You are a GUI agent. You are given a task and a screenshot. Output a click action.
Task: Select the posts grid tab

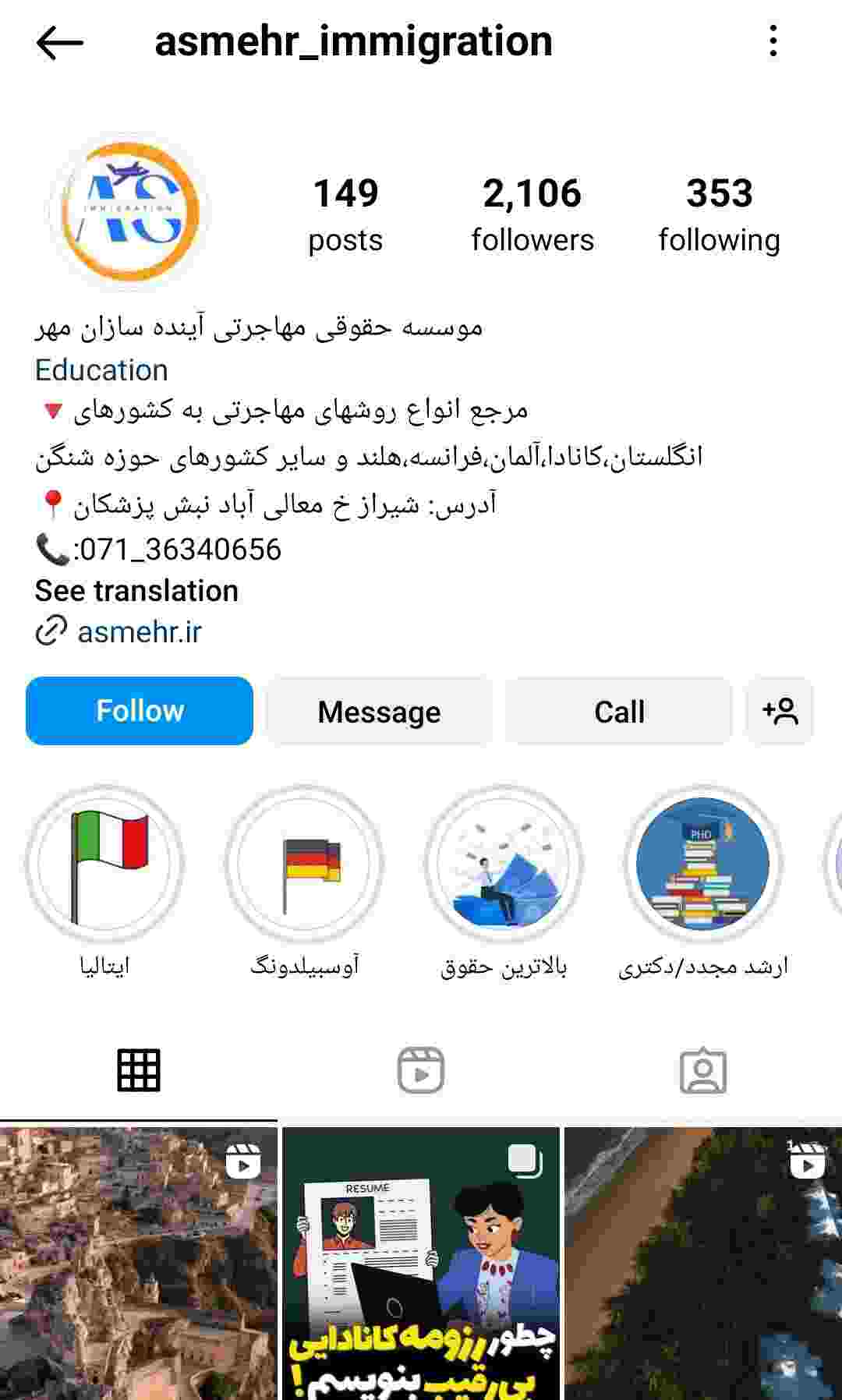pyautogui.click(x=139, y=1070)
